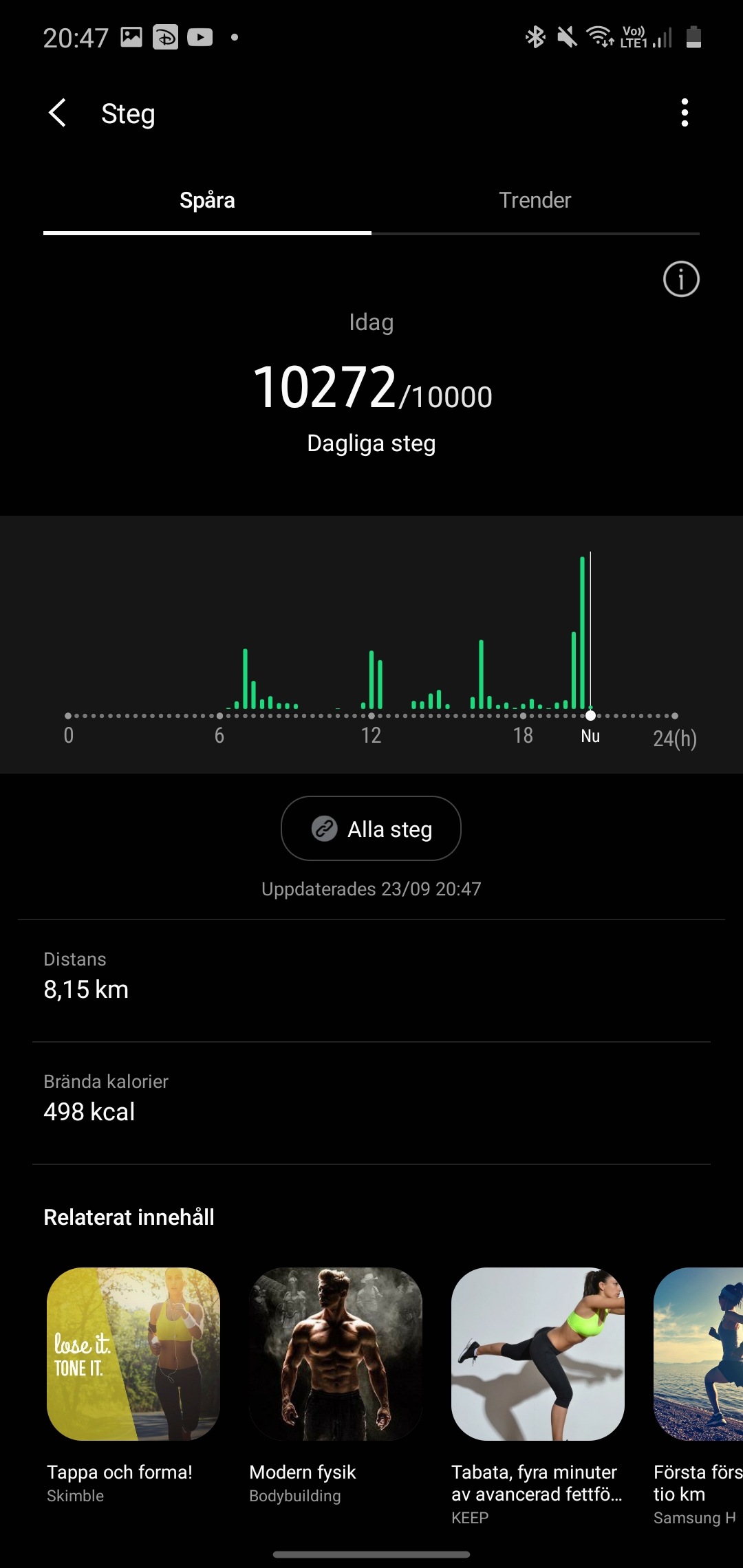
Task: Switch to the Trender tab
Action: [535, 200]
